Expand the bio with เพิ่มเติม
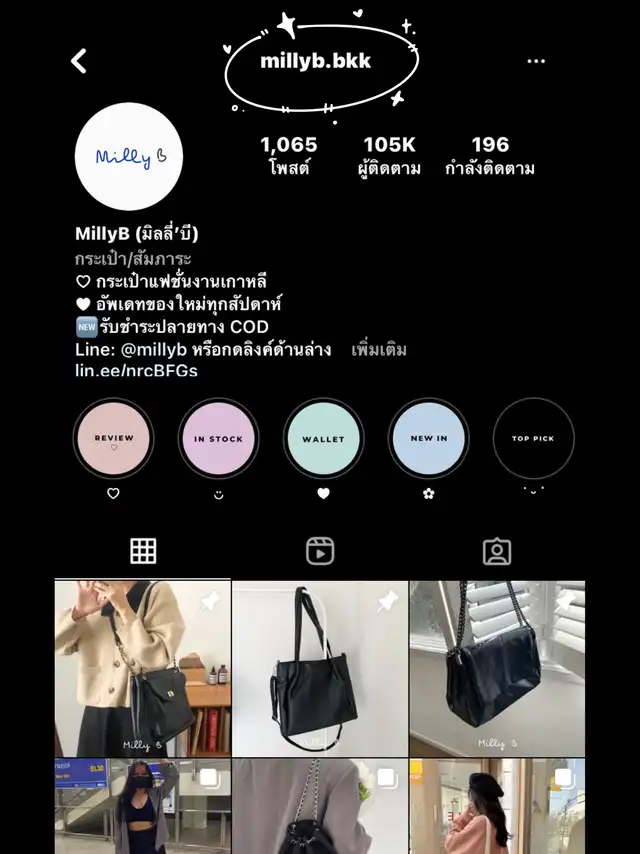 [x=379, y=349]
